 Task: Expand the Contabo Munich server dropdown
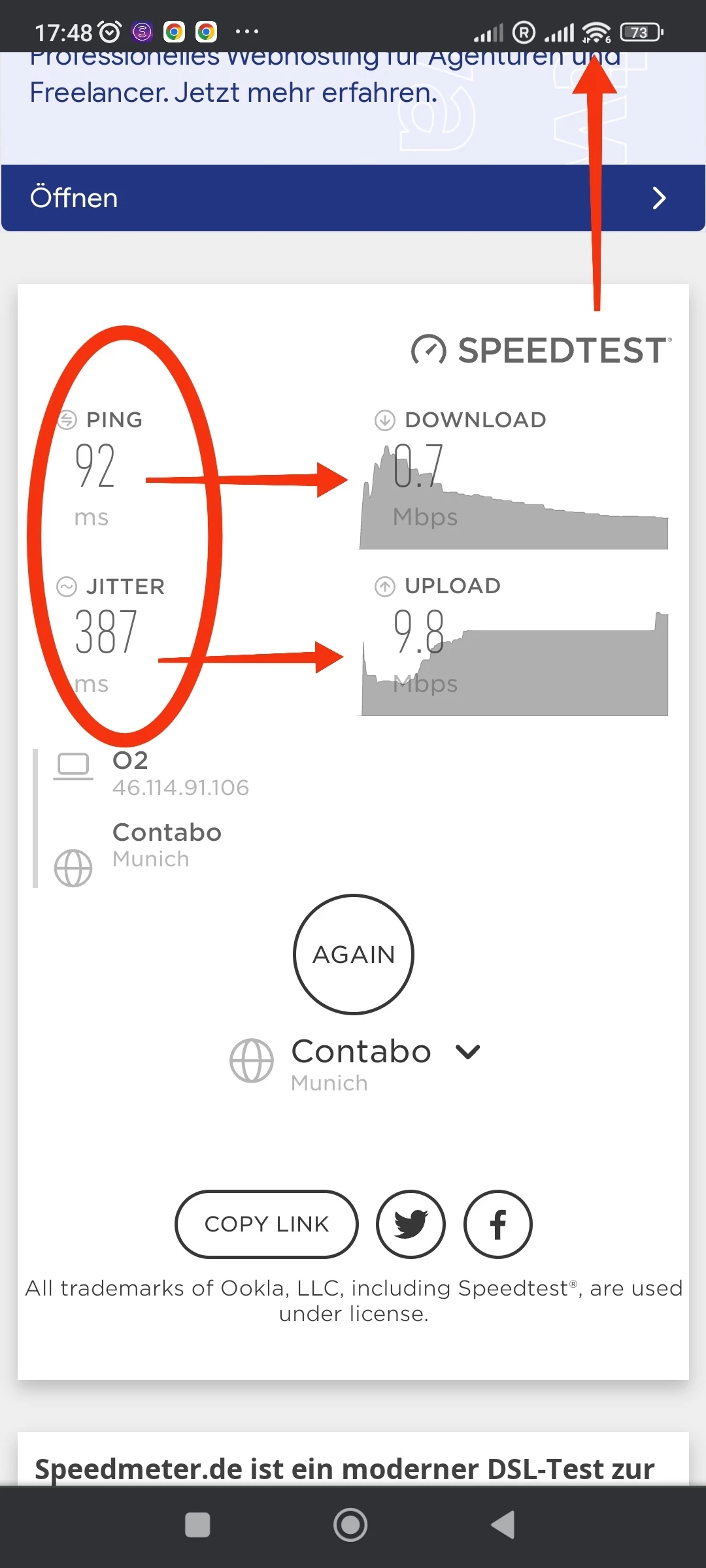468,1052
